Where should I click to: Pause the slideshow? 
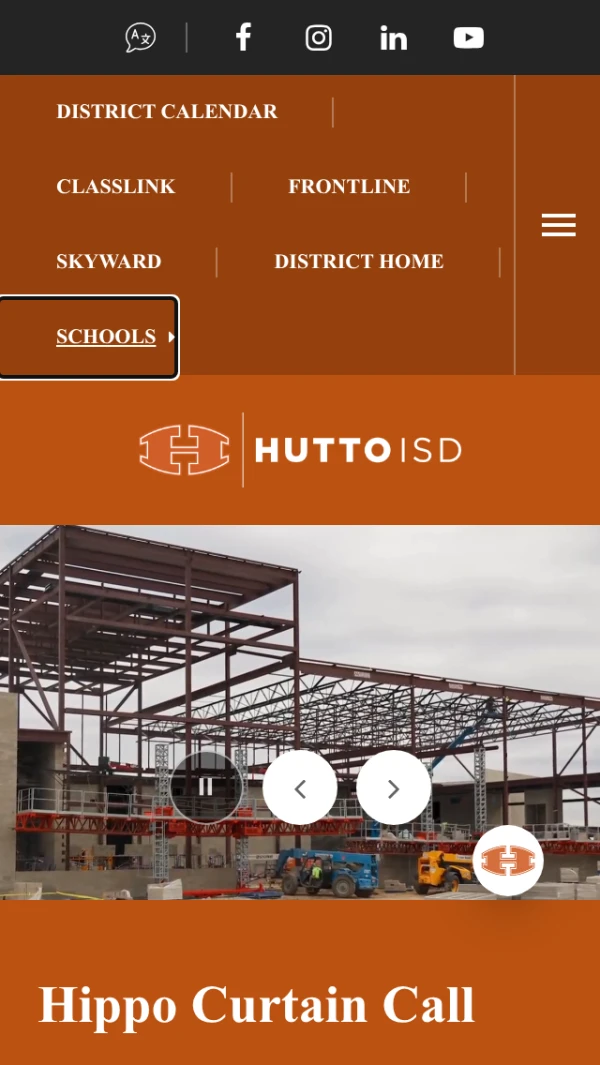point(206,787)
